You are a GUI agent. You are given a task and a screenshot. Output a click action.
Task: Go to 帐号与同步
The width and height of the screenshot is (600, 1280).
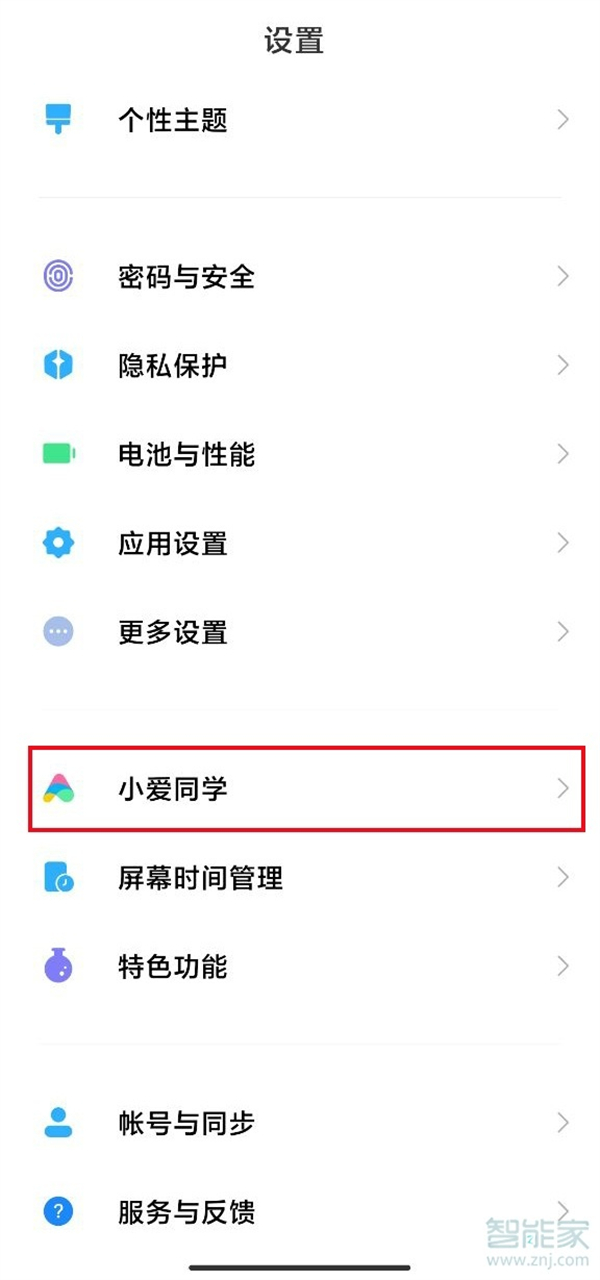[300, 1122]
